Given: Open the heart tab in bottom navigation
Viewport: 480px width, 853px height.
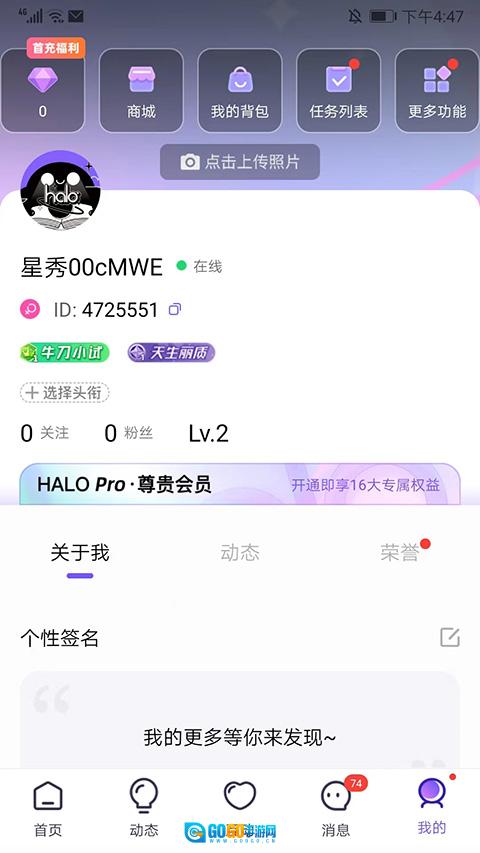Looking at the screenshot, I should point(240,796).
